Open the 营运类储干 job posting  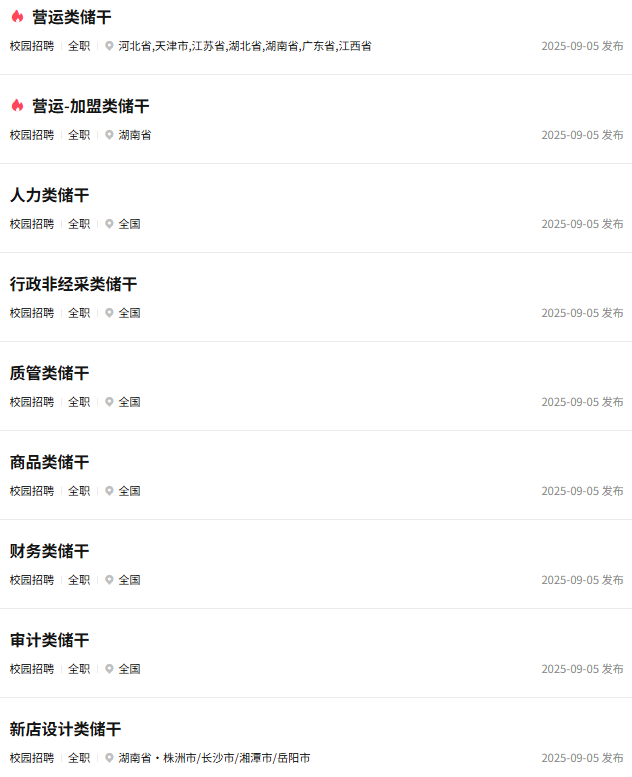click(x=71, y=17)
